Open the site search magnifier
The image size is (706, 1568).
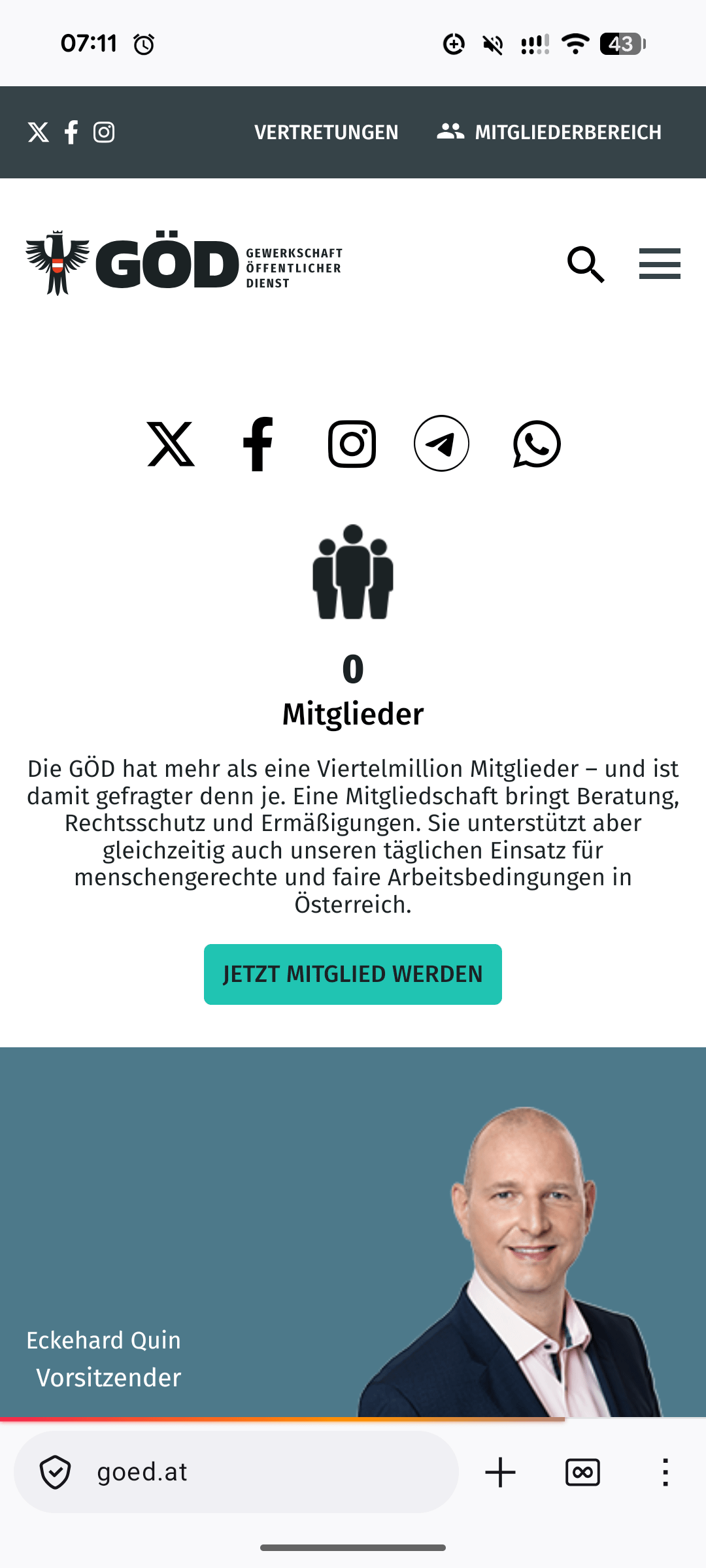click(x=586, y=264)
